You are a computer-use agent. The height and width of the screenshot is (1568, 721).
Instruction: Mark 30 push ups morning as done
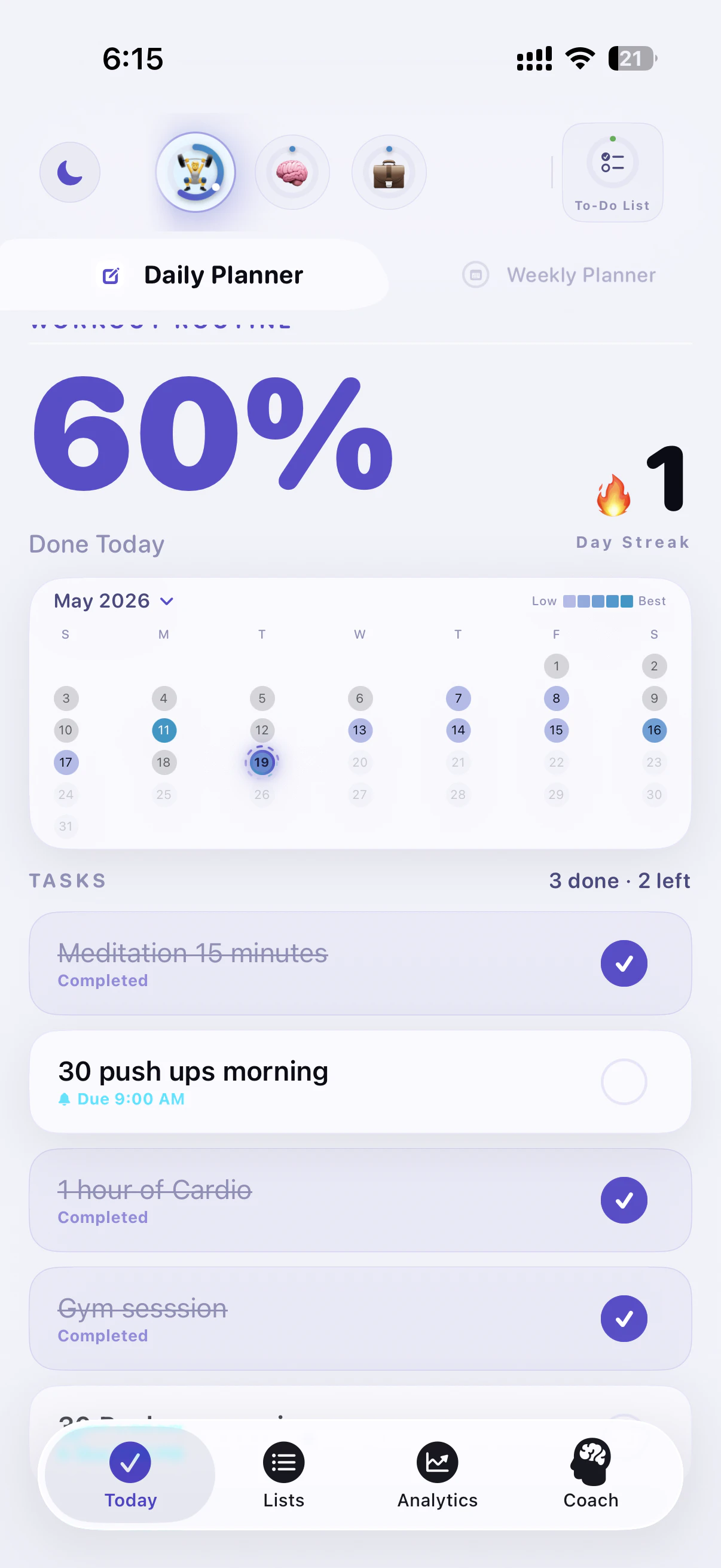coord(624,1082)
